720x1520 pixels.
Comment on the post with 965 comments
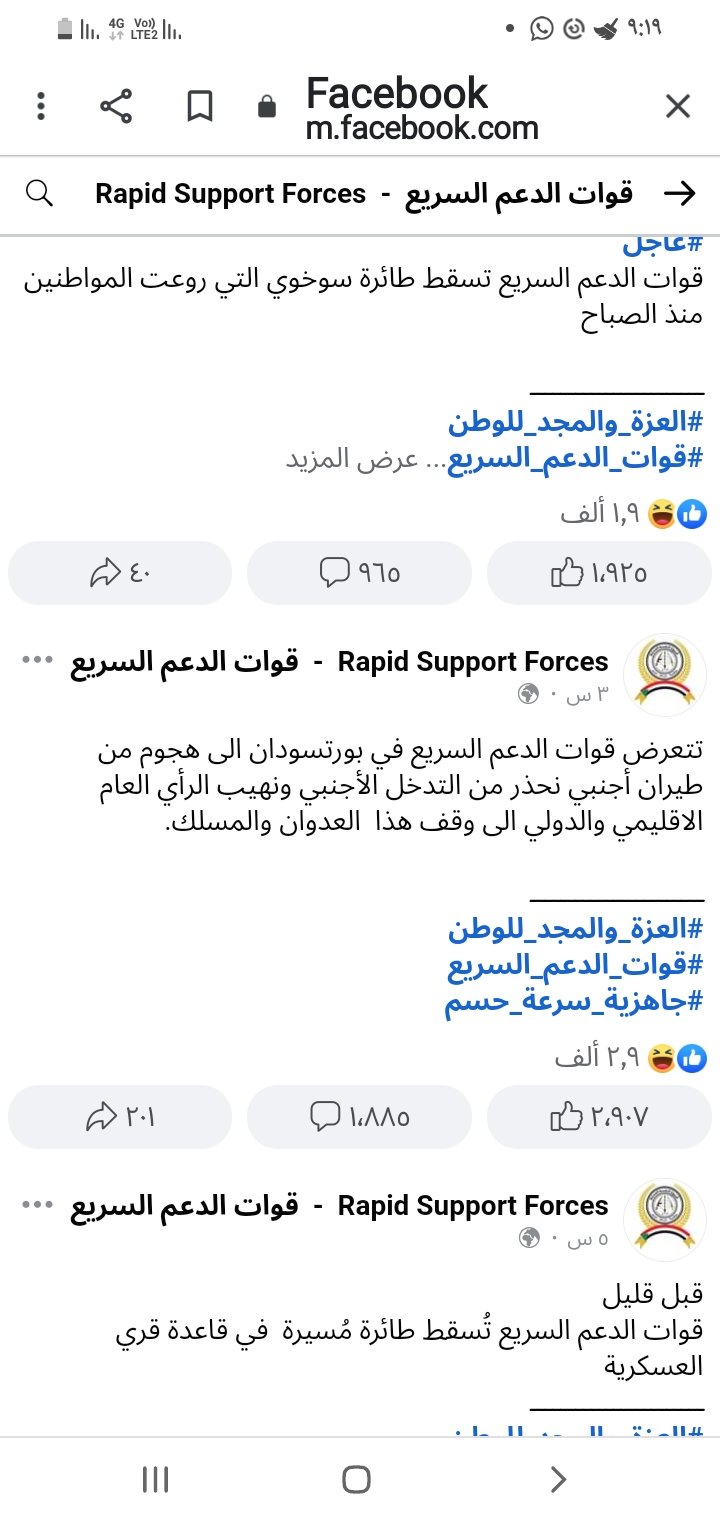pos(359,573)
